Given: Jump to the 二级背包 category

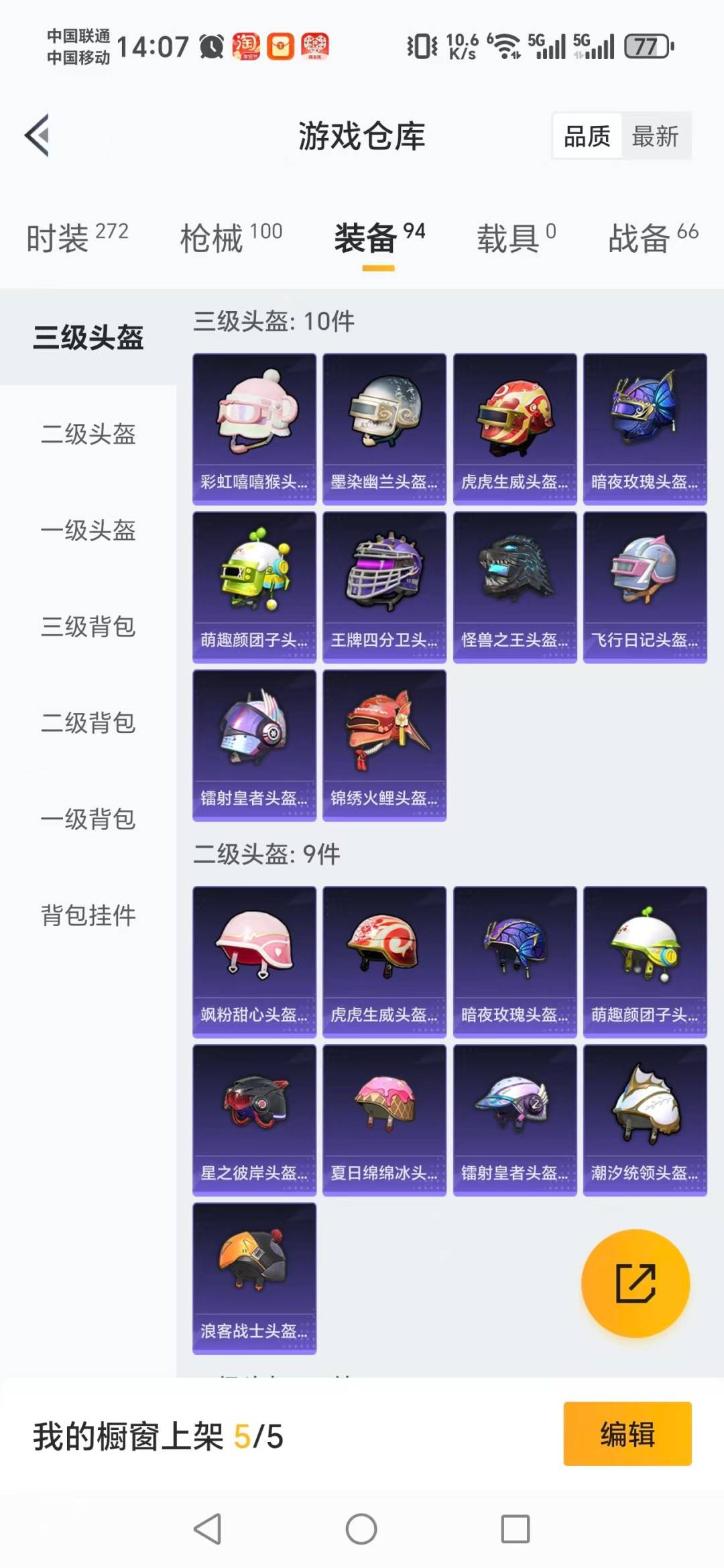Looking at the screenshot, I should 88,723.
